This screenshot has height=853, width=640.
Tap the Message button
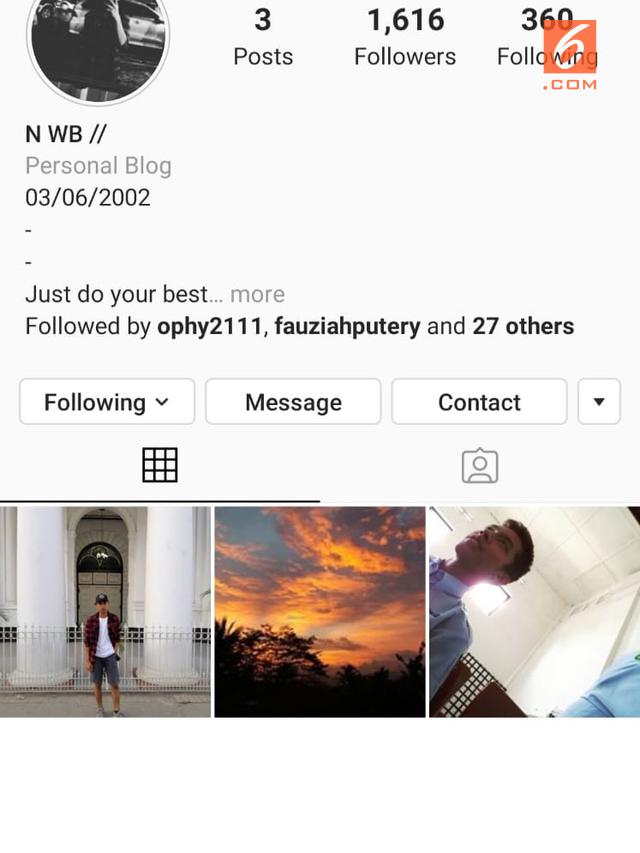[293, 402]
